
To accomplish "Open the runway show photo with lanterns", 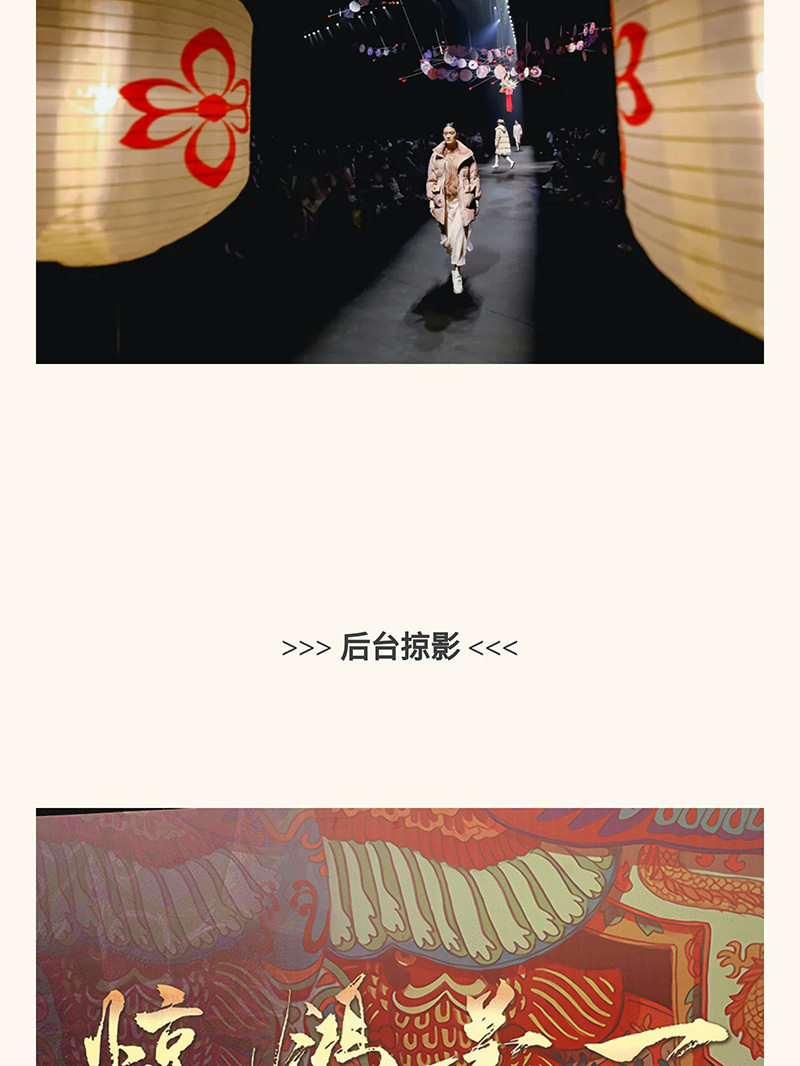I will point(400,181).
